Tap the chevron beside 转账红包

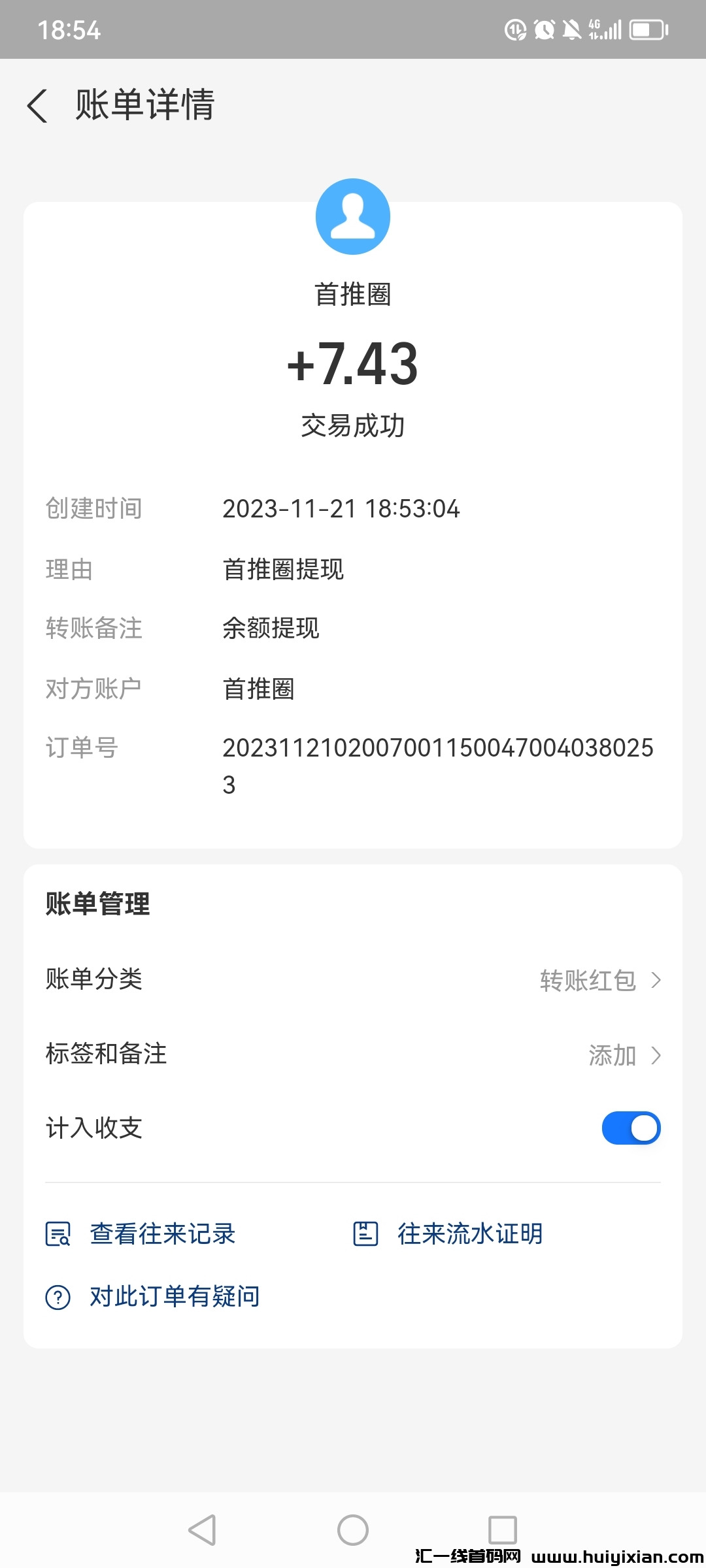(656, 980)
